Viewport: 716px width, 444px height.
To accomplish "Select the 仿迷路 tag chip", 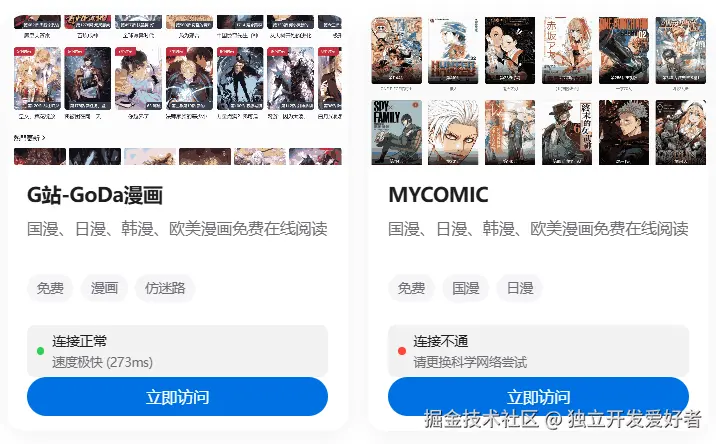I will (165, 288).
